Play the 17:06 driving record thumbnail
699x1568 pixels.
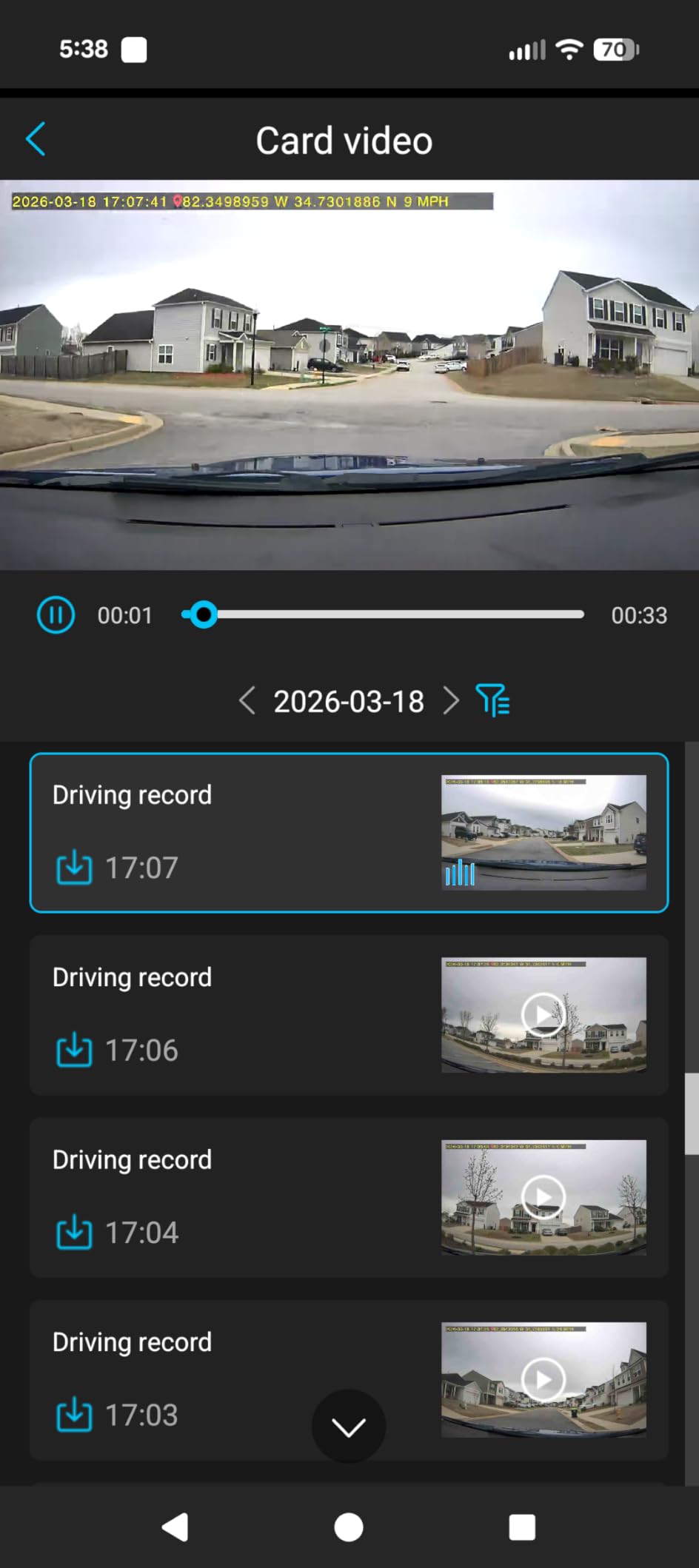(x=544, y=1015)
